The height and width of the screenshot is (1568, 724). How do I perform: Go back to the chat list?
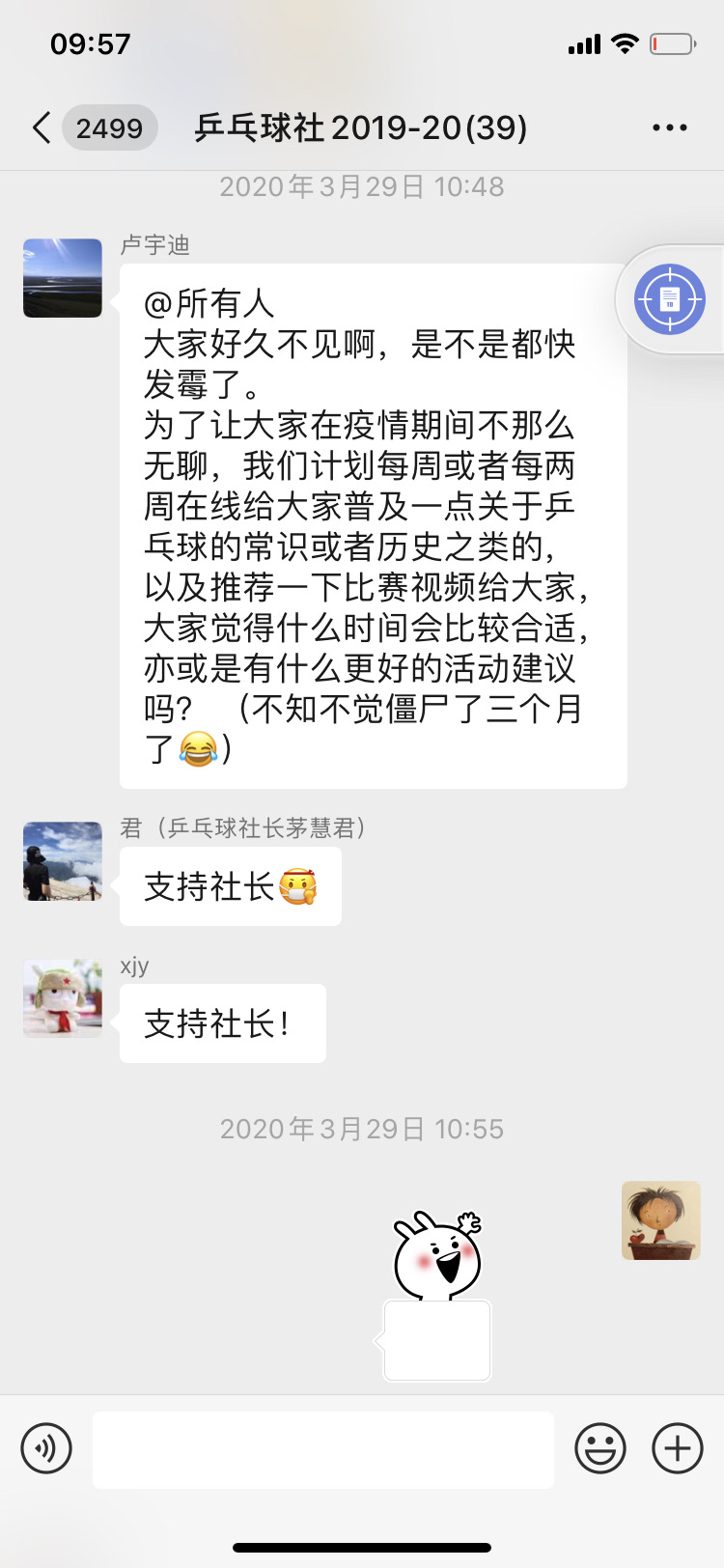coord(42,127)
